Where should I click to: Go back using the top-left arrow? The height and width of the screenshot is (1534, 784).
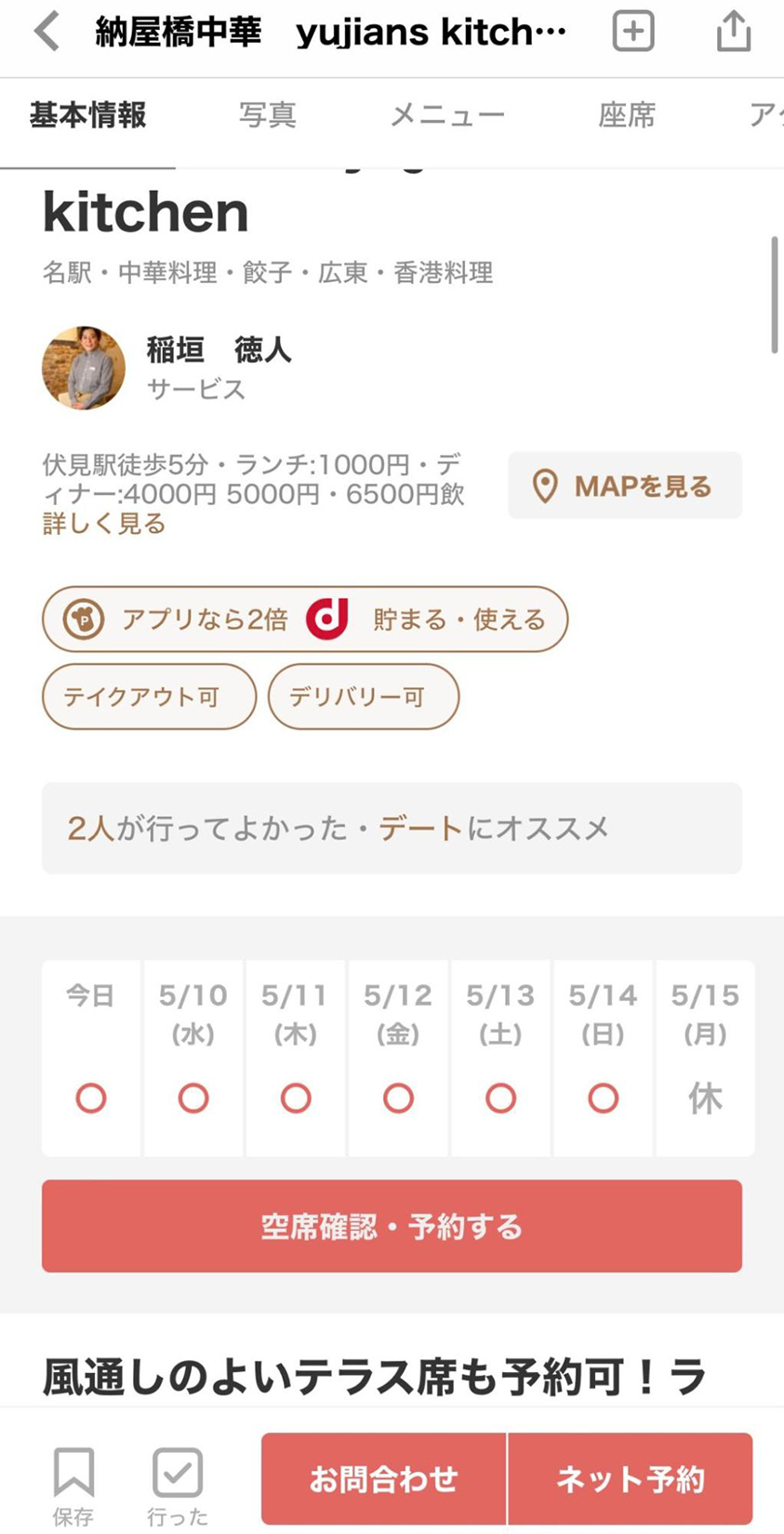47,33
